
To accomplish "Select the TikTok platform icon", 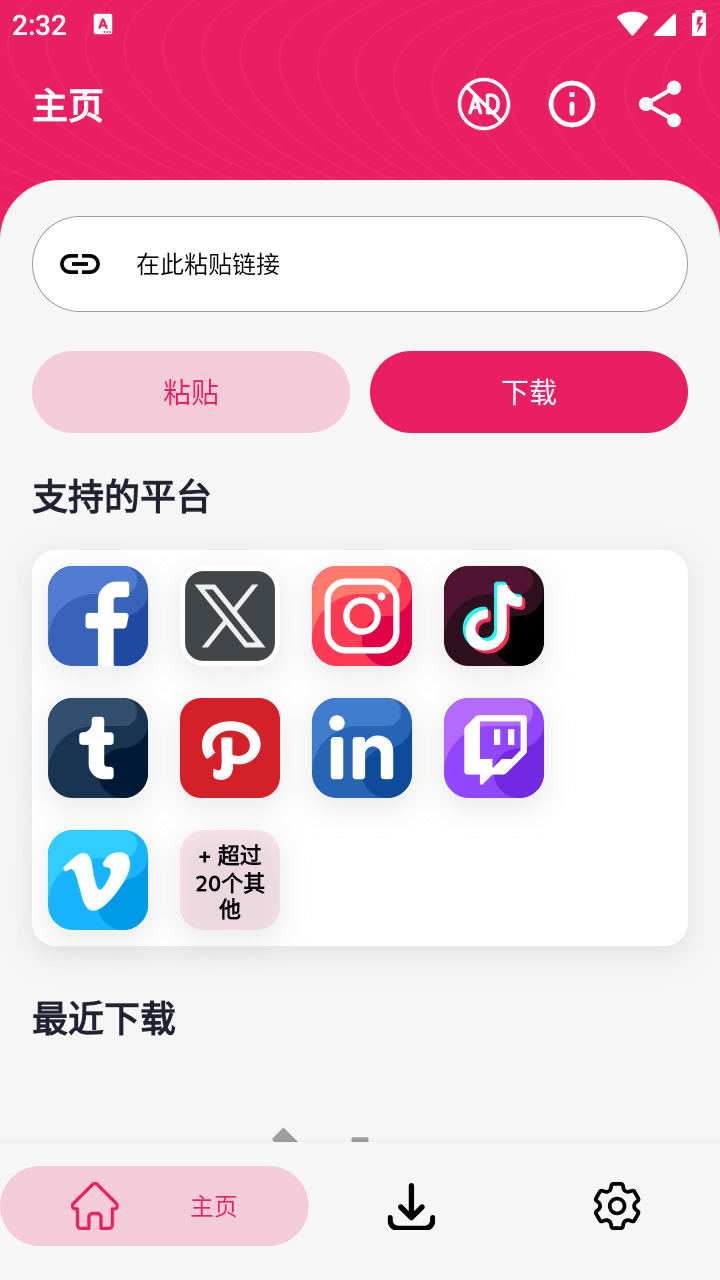I will tap(493, 615).
